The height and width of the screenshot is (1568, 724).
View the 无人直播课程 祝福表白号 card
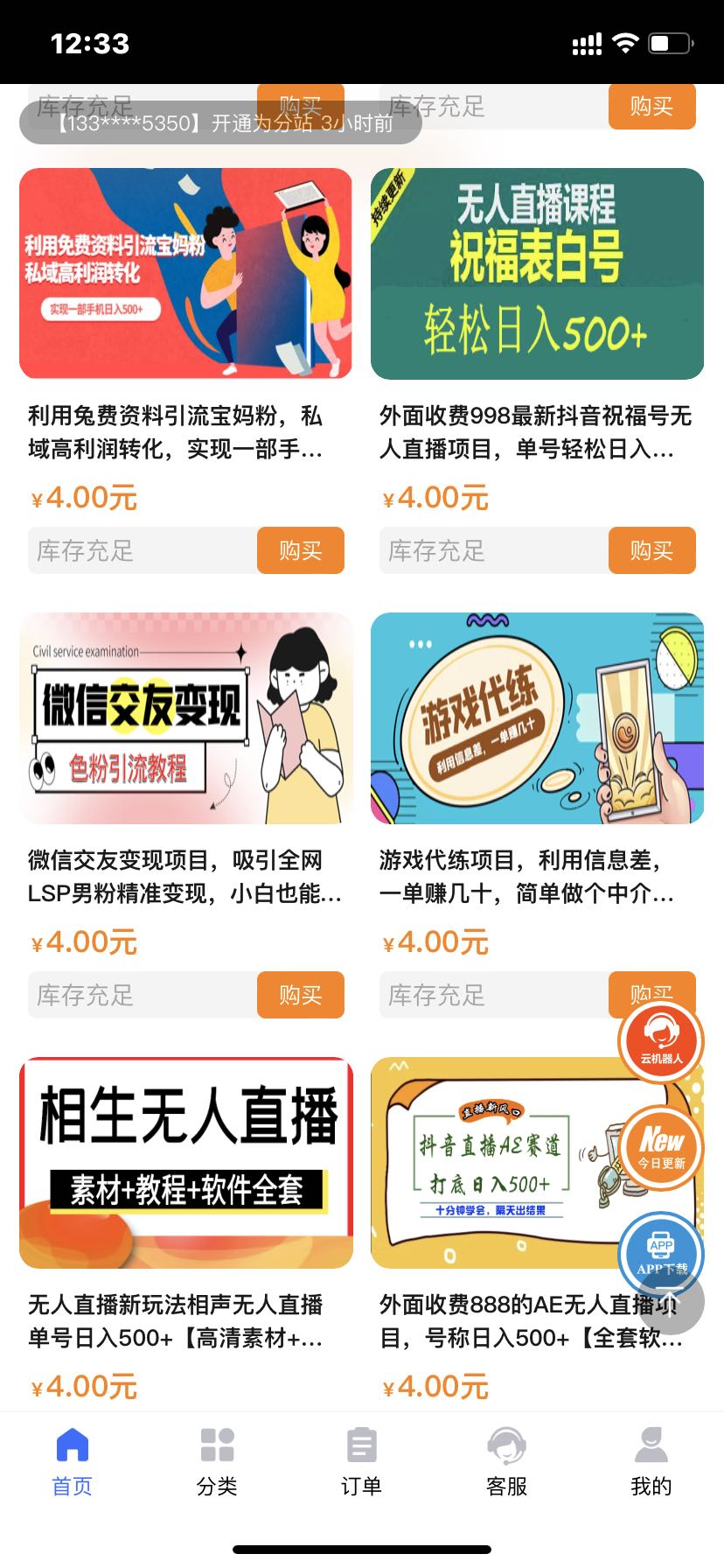point(537,274)
